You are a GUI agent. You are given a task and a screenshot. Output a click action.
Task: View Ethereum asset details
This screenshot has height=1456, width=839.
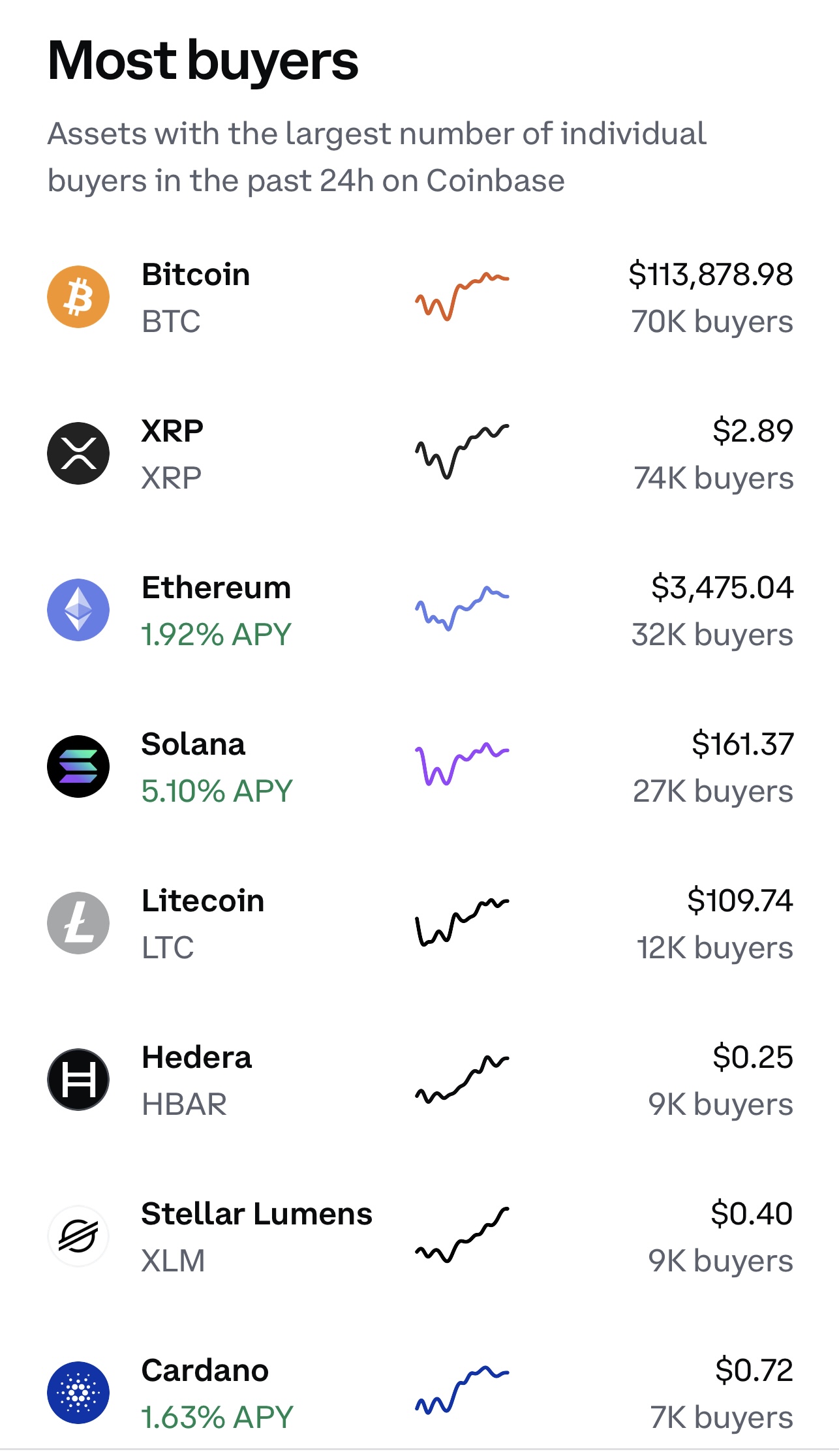[x=419, y=610]
